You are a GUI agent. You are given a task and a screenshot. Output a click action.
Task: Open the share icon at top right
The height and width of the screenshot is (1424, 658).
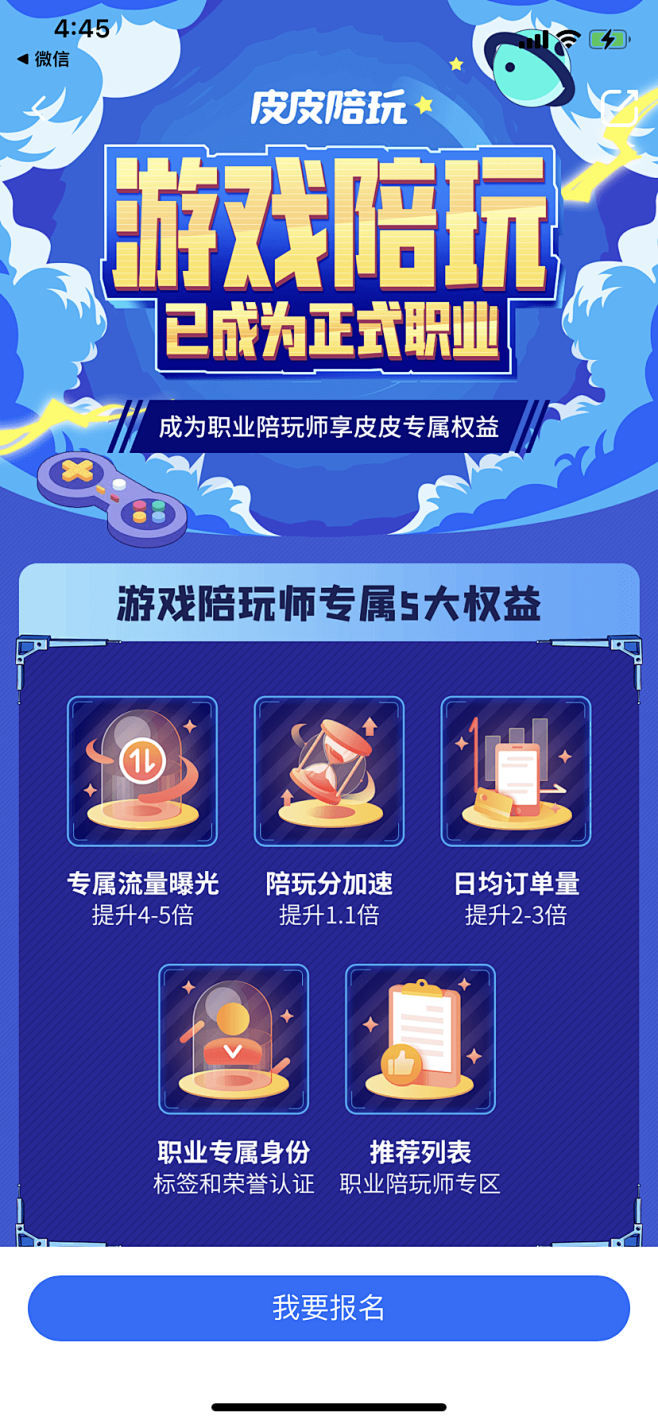620,107
